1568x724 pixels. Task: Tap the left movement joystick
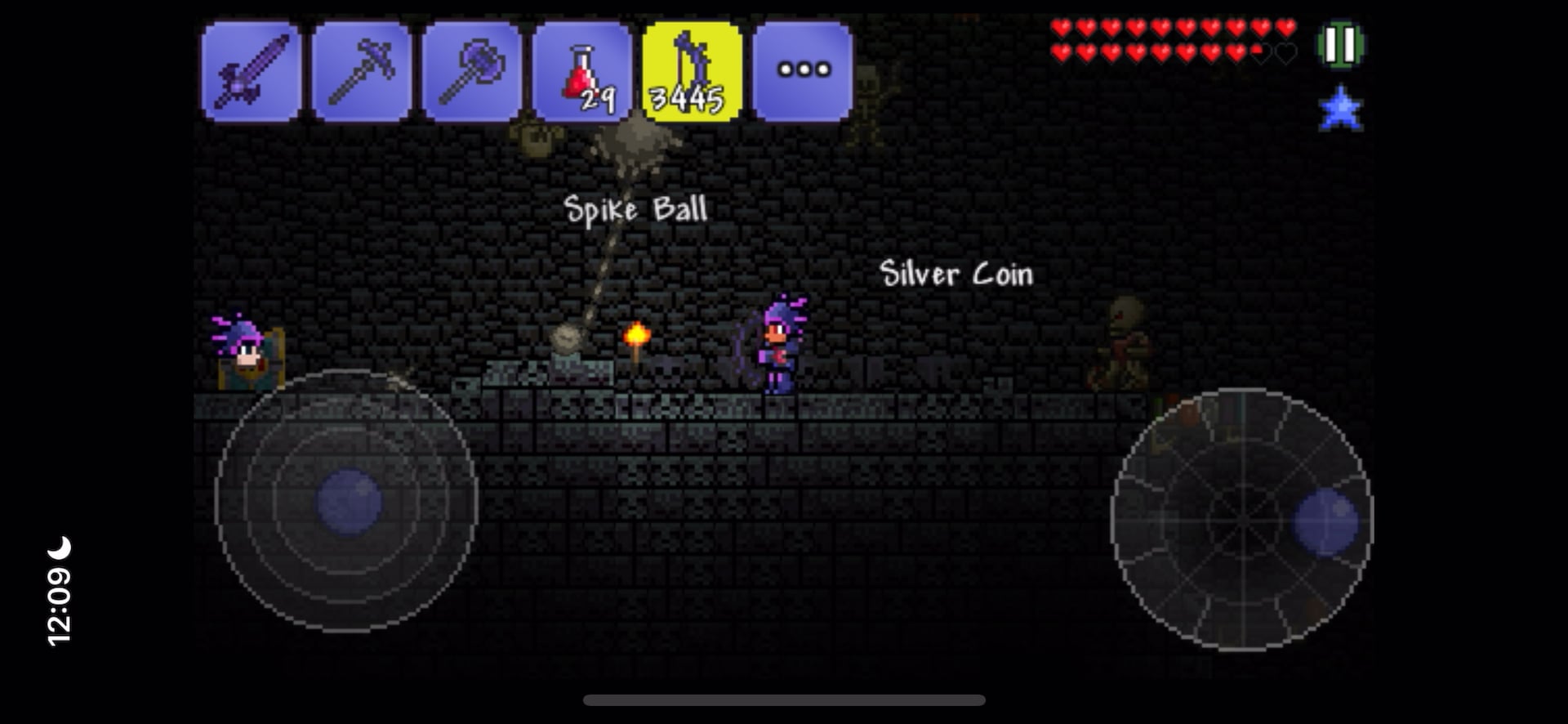[348, 501]
